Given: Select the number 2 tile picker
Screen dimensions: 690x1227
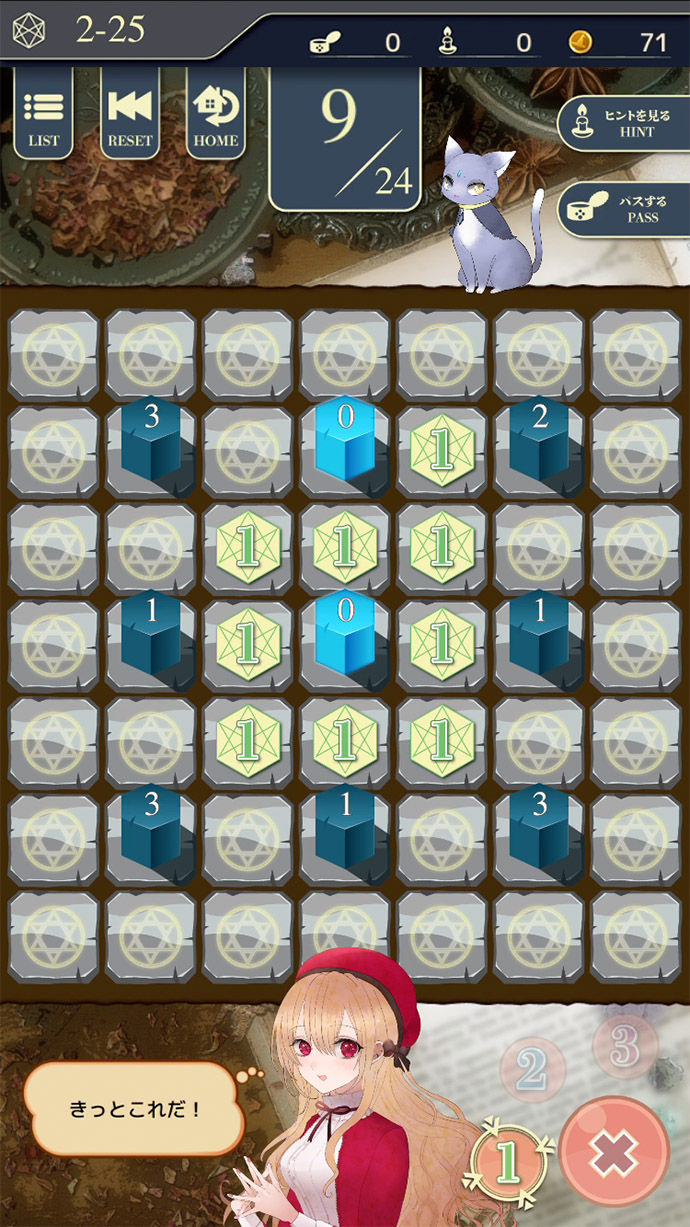Looking at the screenshot, I should click(x=532, y=1069).
